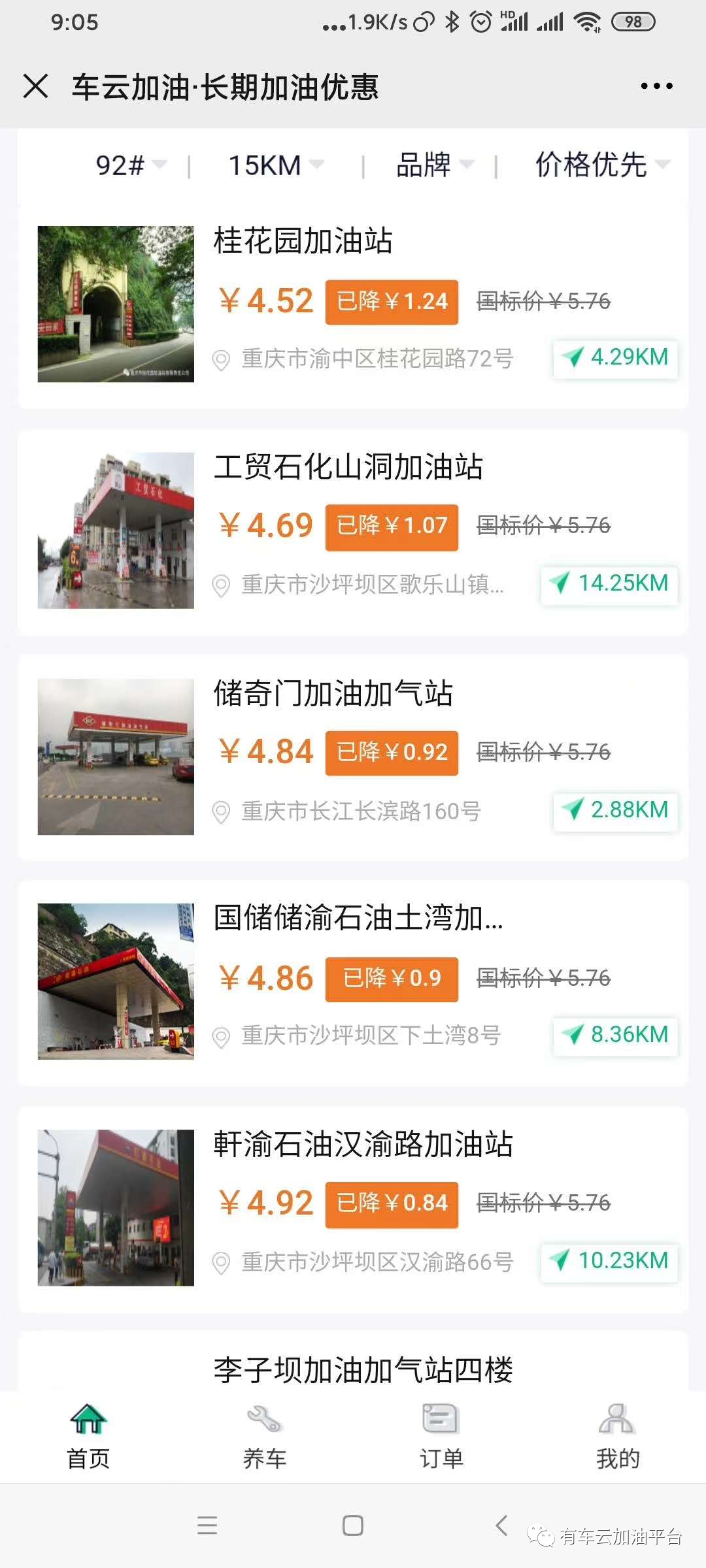View 储奇门加油加气站 details
706x1568 pixels.
[353, 758]
